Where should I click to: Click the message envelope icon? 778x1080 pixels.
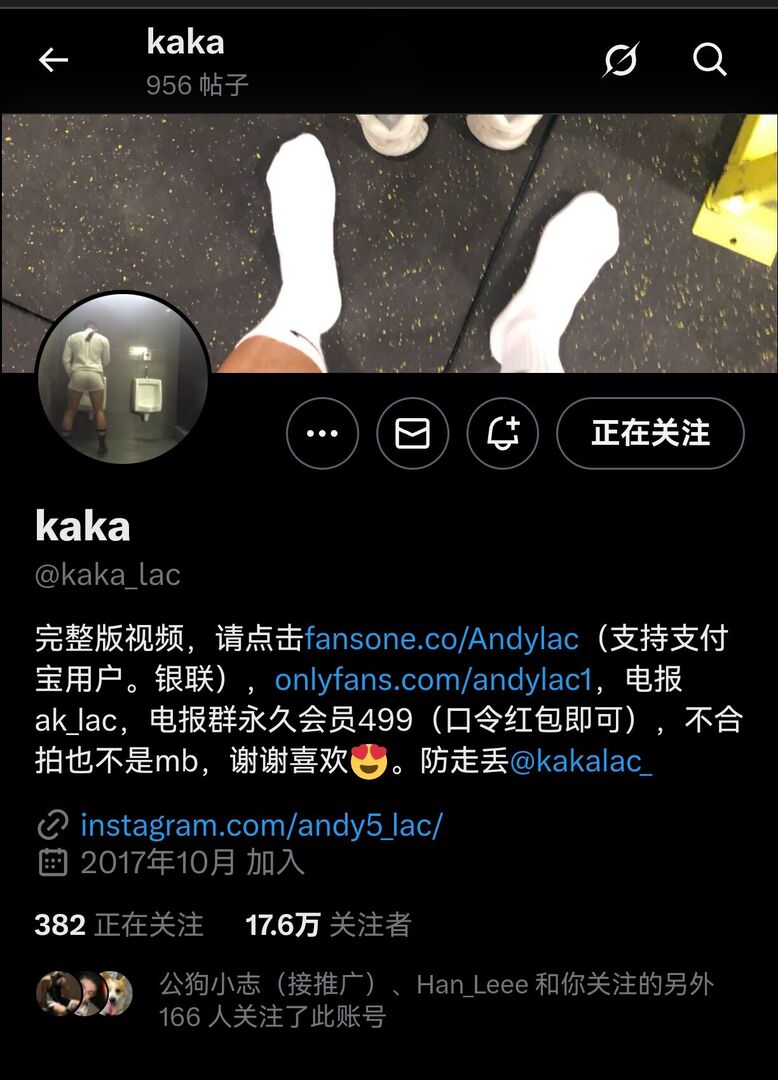point(412,433)
